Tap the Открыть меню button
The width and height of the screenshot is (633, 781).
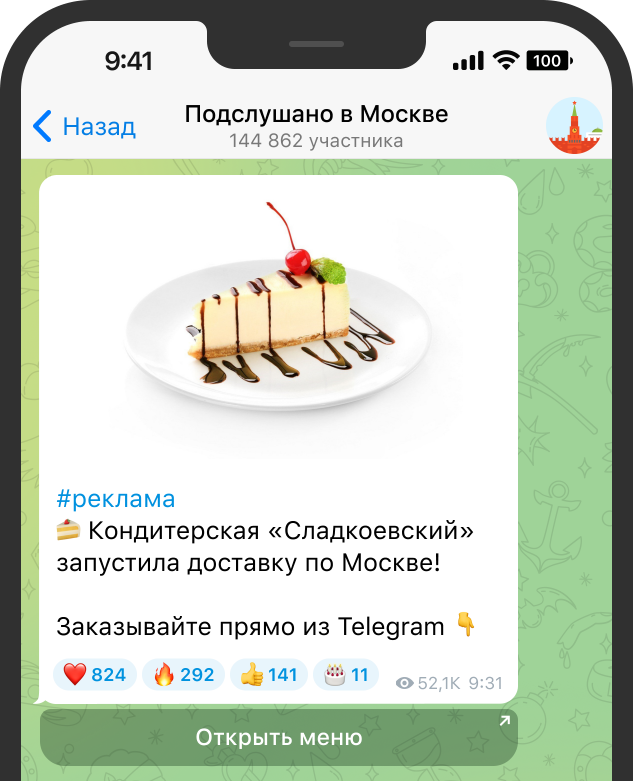tap(278, 738)
